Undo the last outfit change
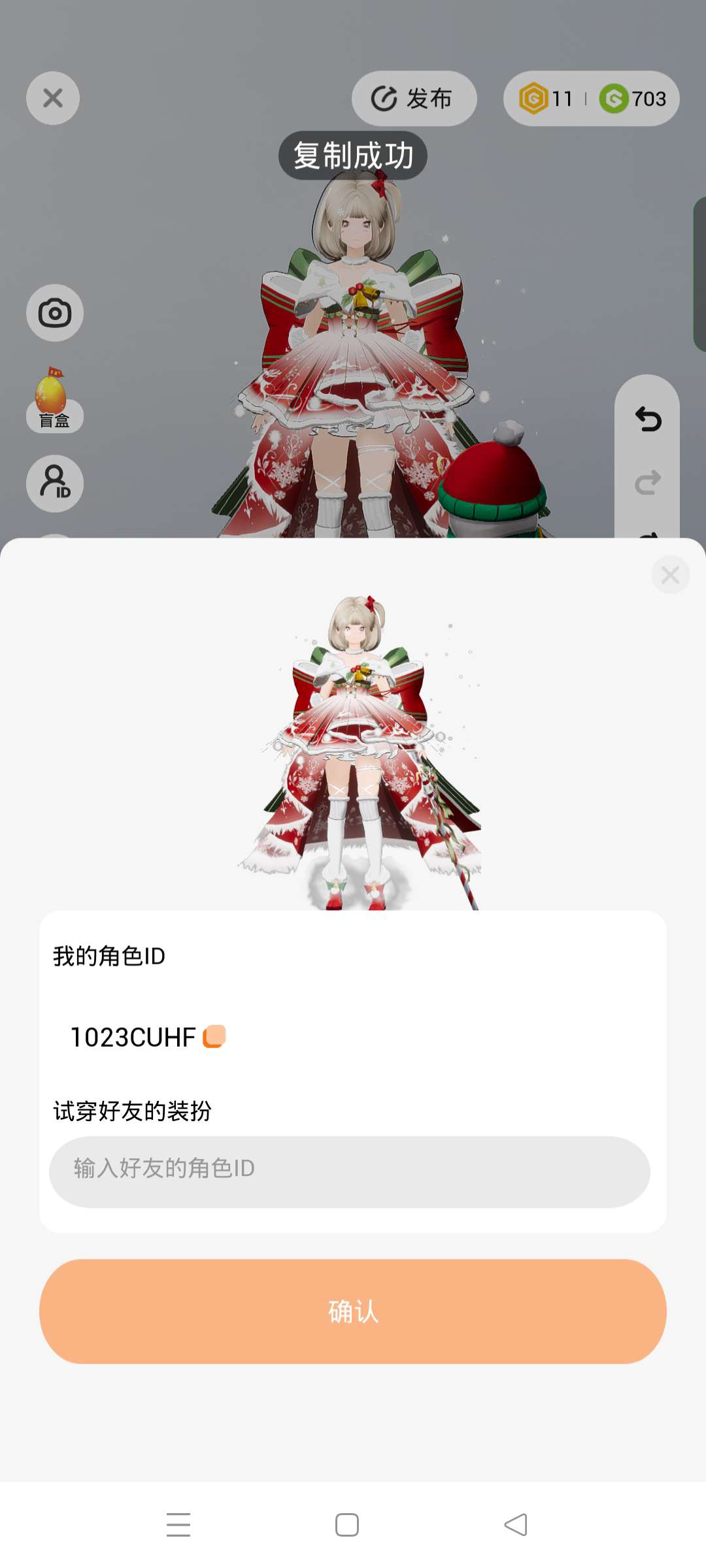 648,419
